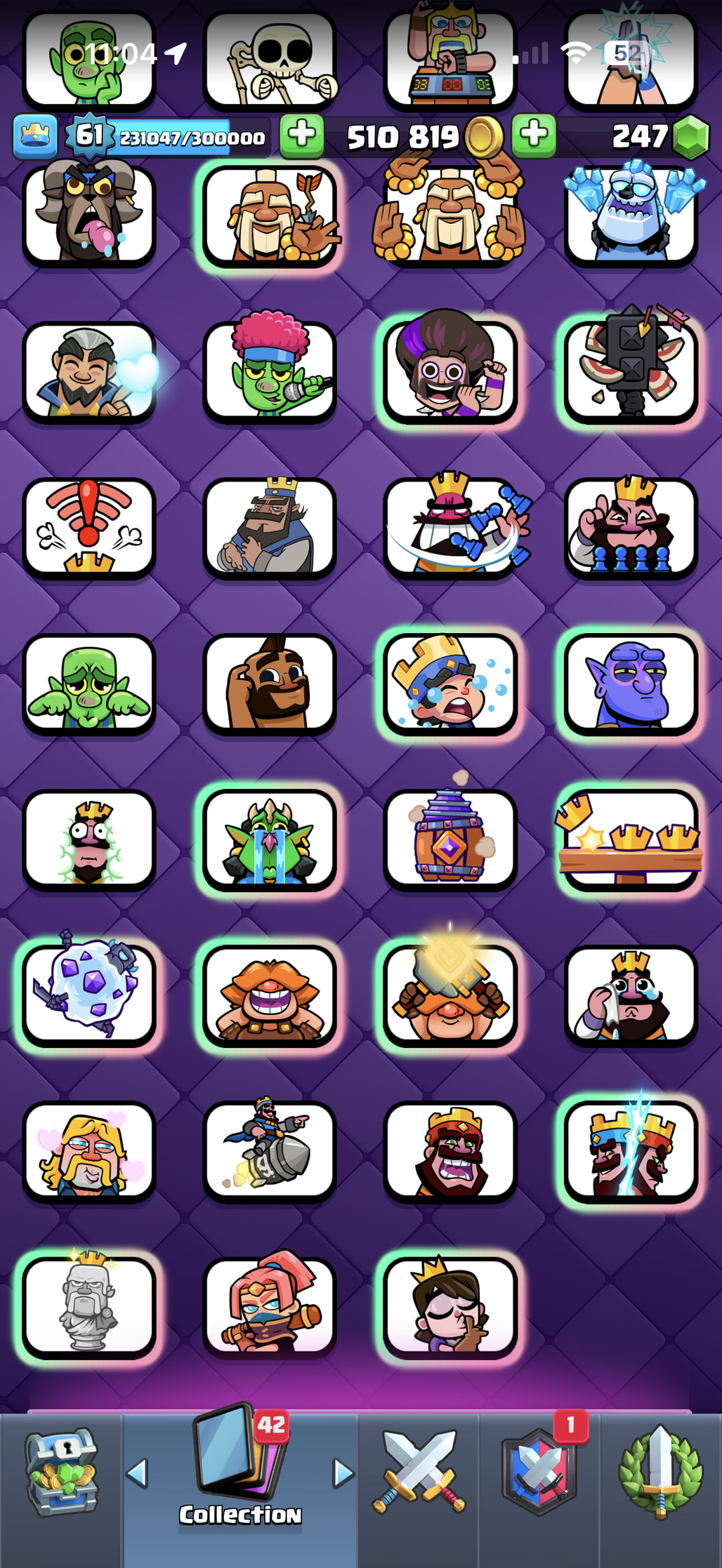Select the Wi-Fi warning emote
The image size is (722, 1568).
point(89,528)
